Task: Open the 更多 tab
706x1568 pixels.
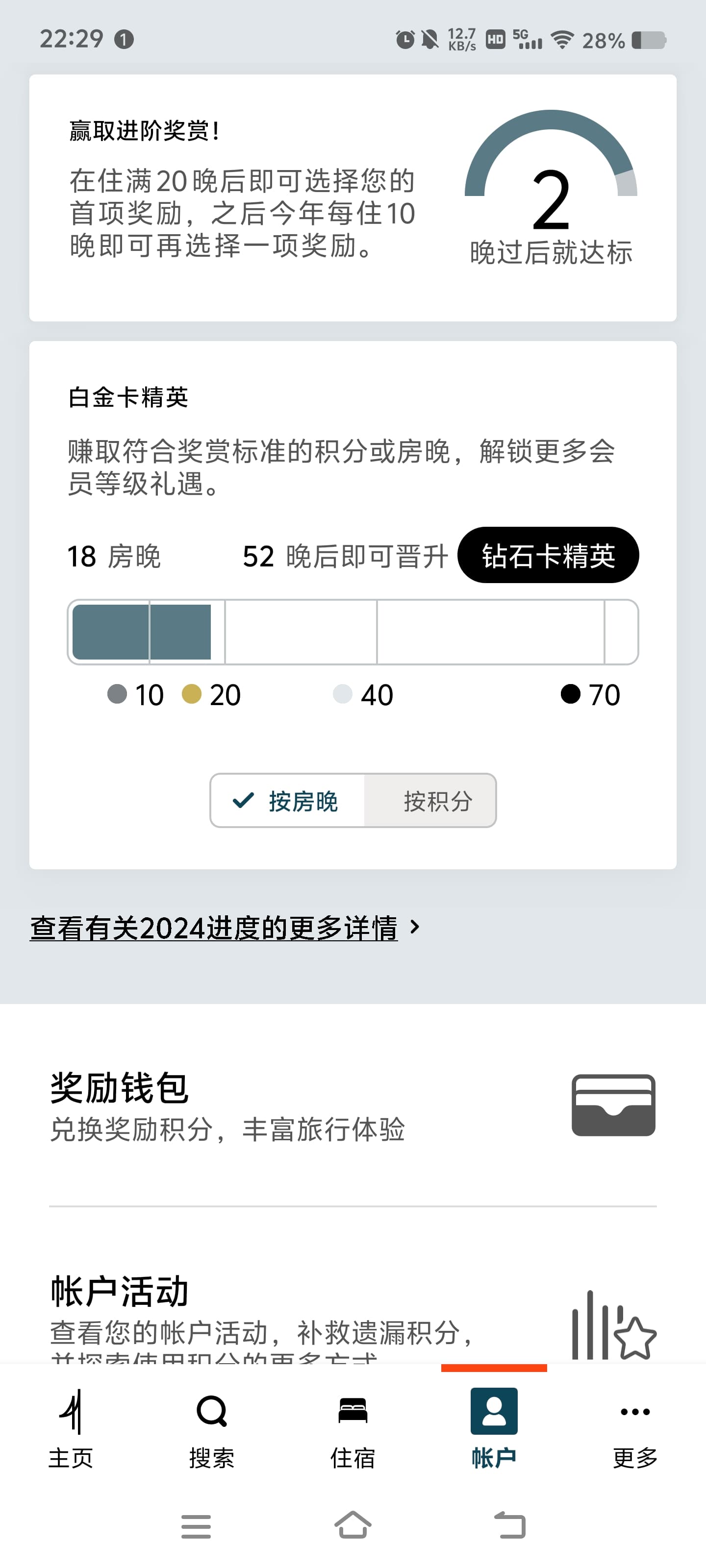Action: pyautogui.click(x=635, y=1427)
